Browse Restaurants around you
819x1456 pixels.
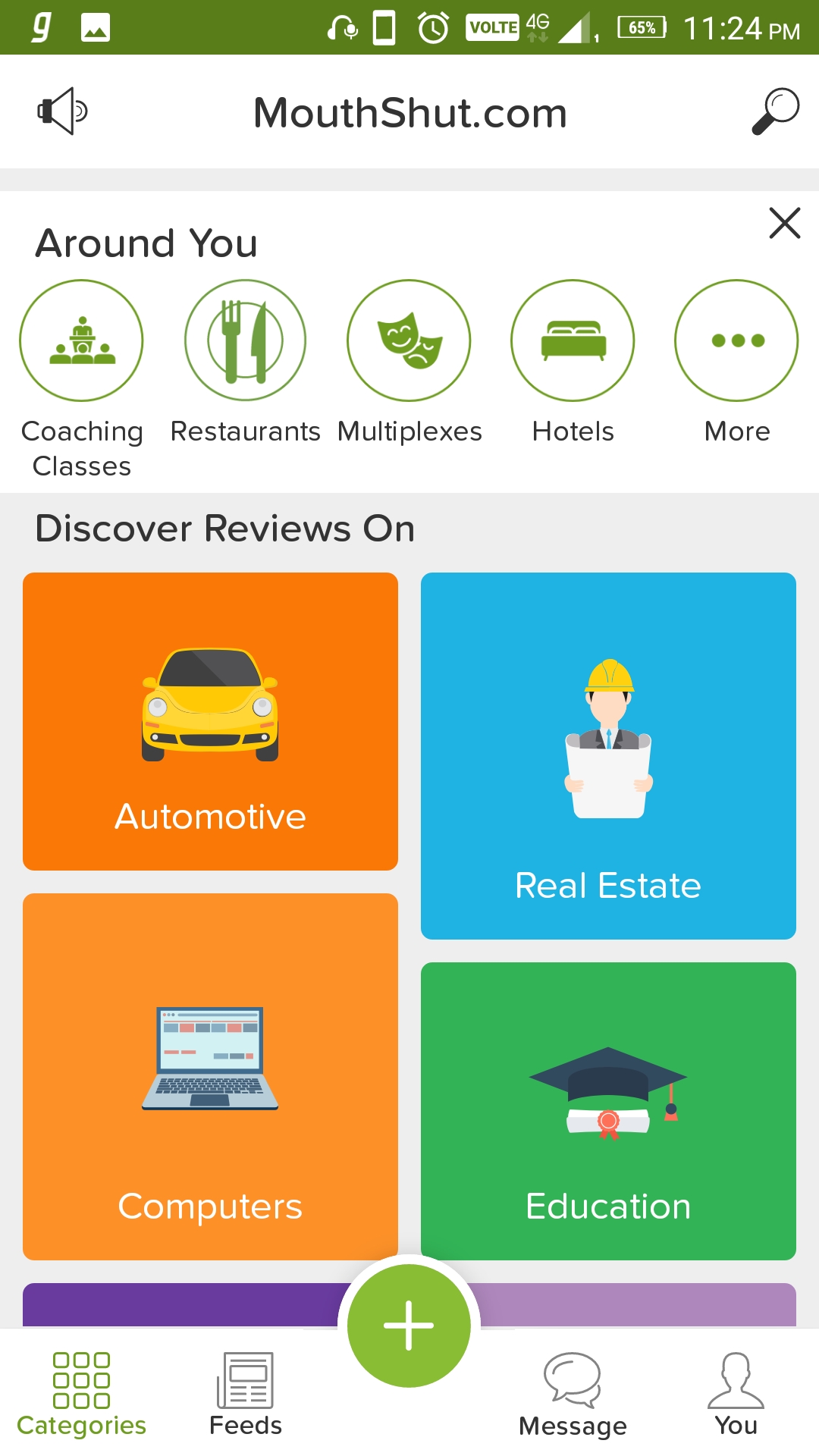tap(245, 340)
